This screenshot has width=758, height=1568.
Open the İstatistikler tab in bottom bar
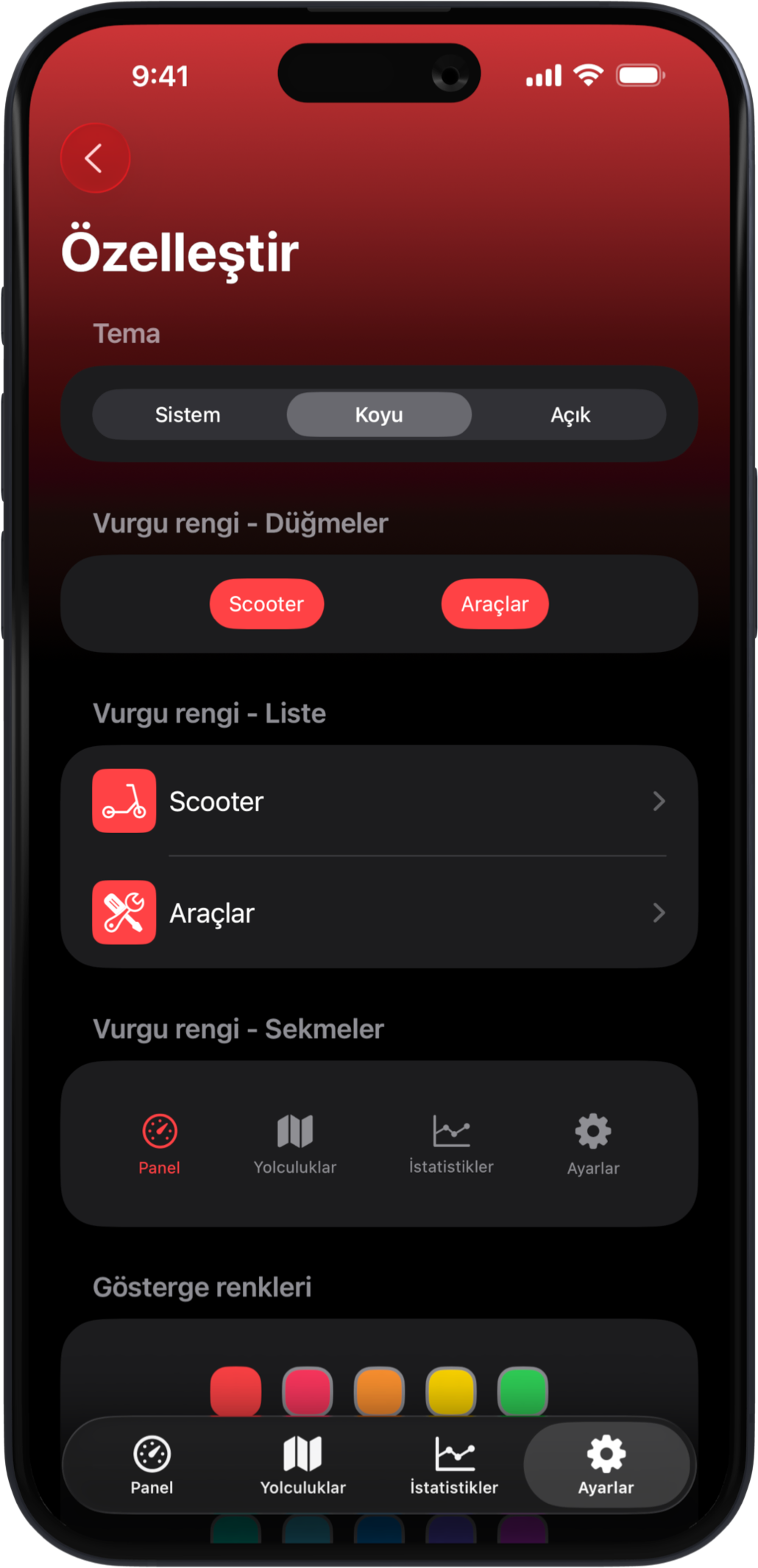pos(454,1464)
